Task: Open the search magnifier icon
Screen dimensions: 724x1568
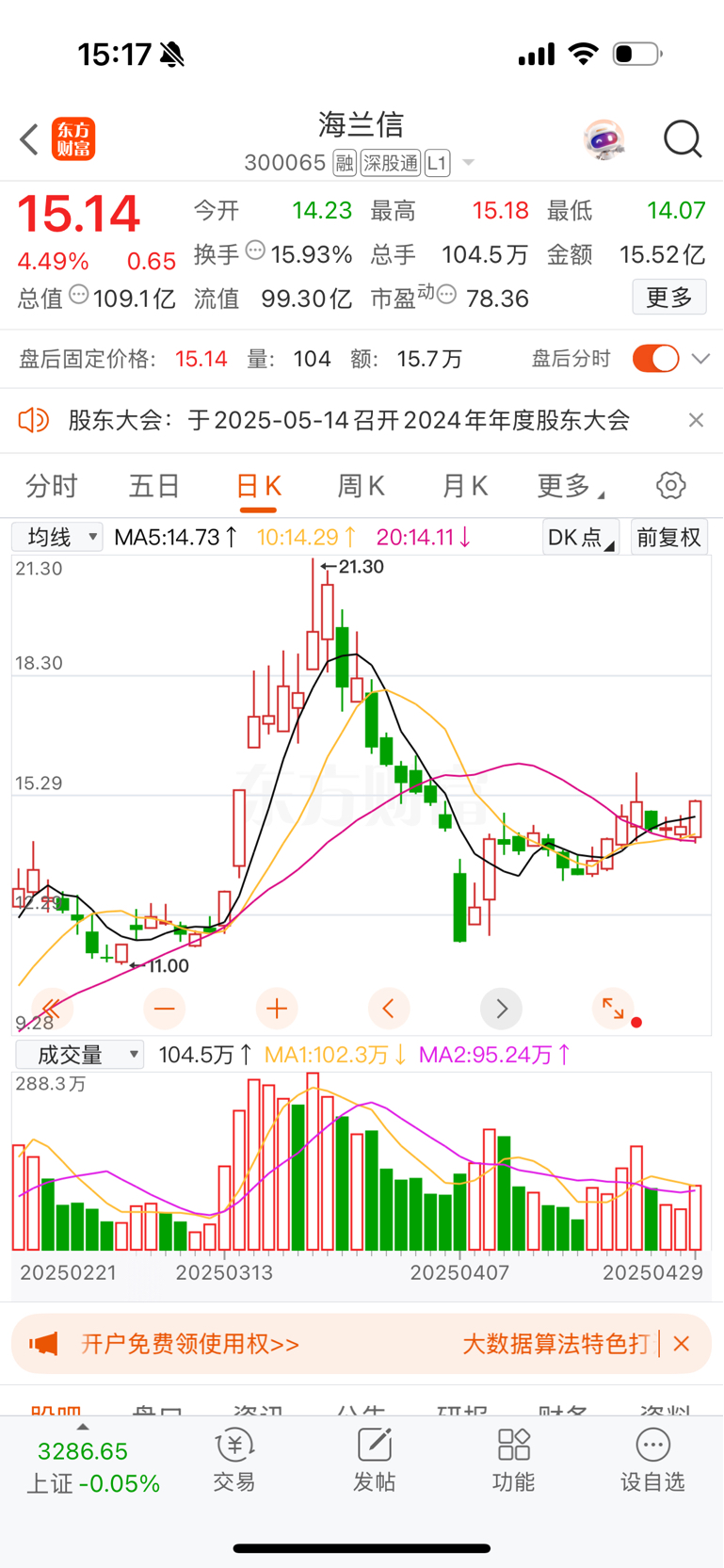Action: [683, 139]
